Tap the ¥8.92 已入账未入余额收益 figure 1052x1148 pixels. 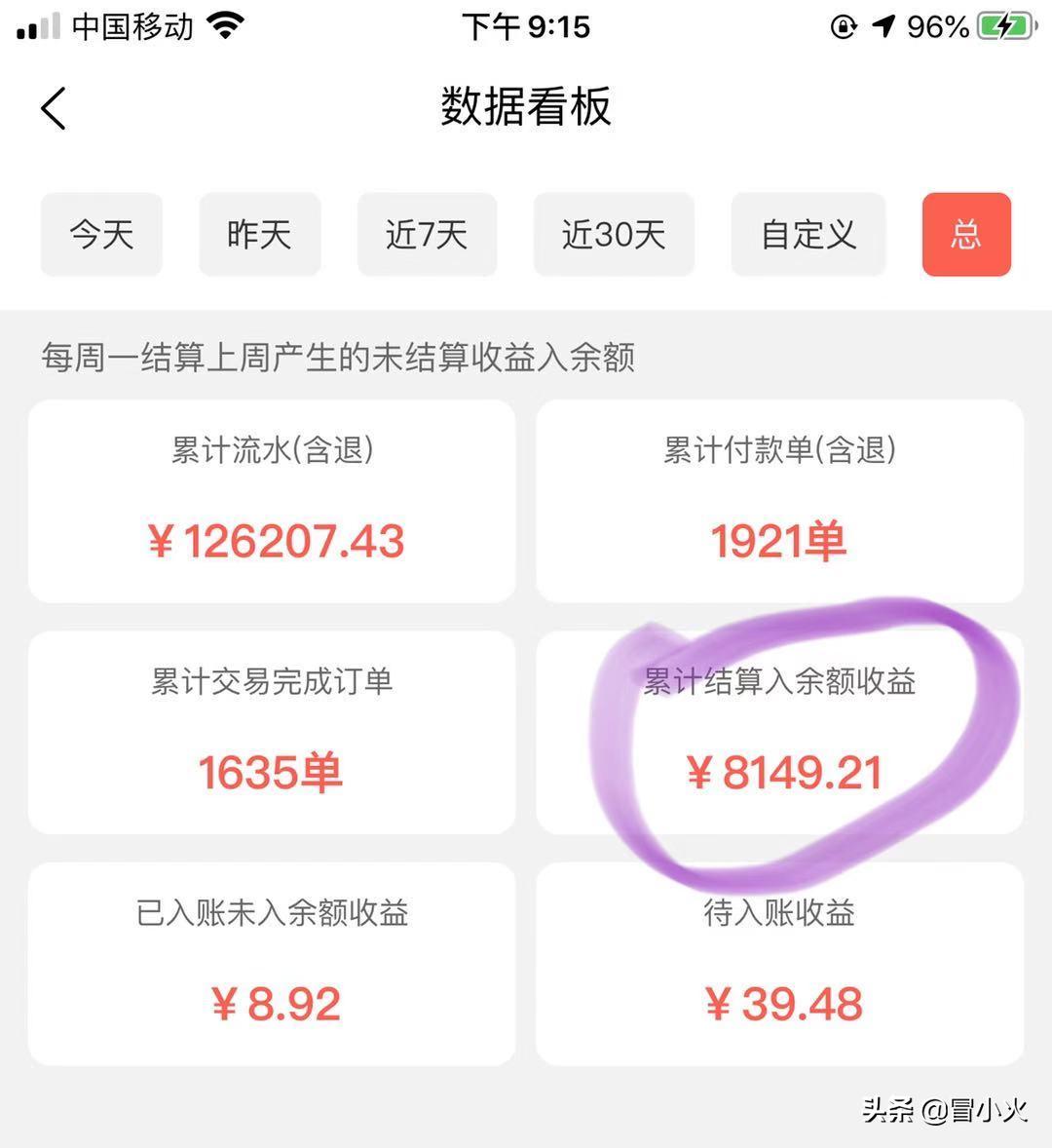click(x=272, y=1003)
